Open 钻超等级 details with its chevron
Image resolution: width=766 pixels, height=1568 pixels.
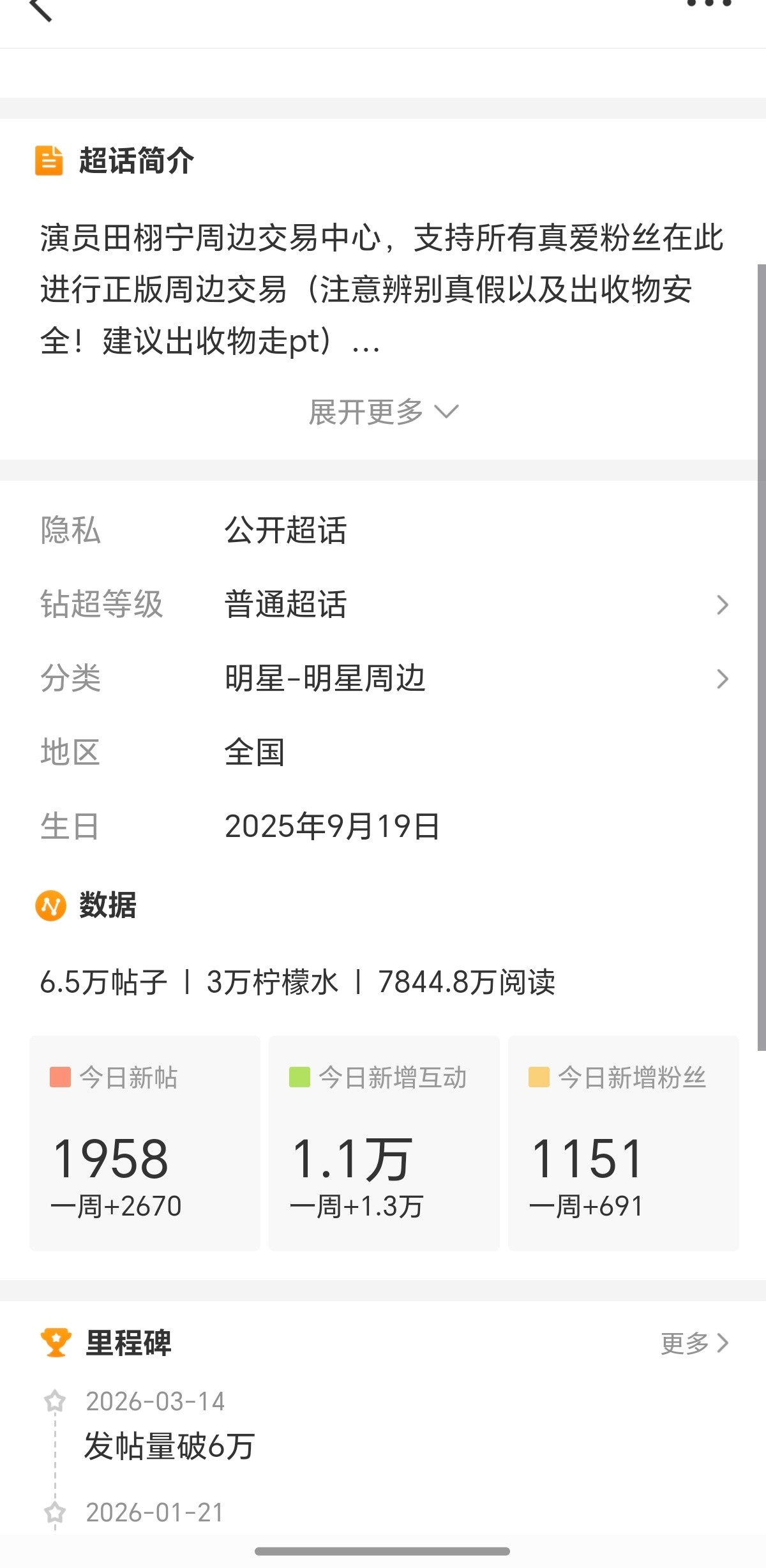tap(722, 606)
